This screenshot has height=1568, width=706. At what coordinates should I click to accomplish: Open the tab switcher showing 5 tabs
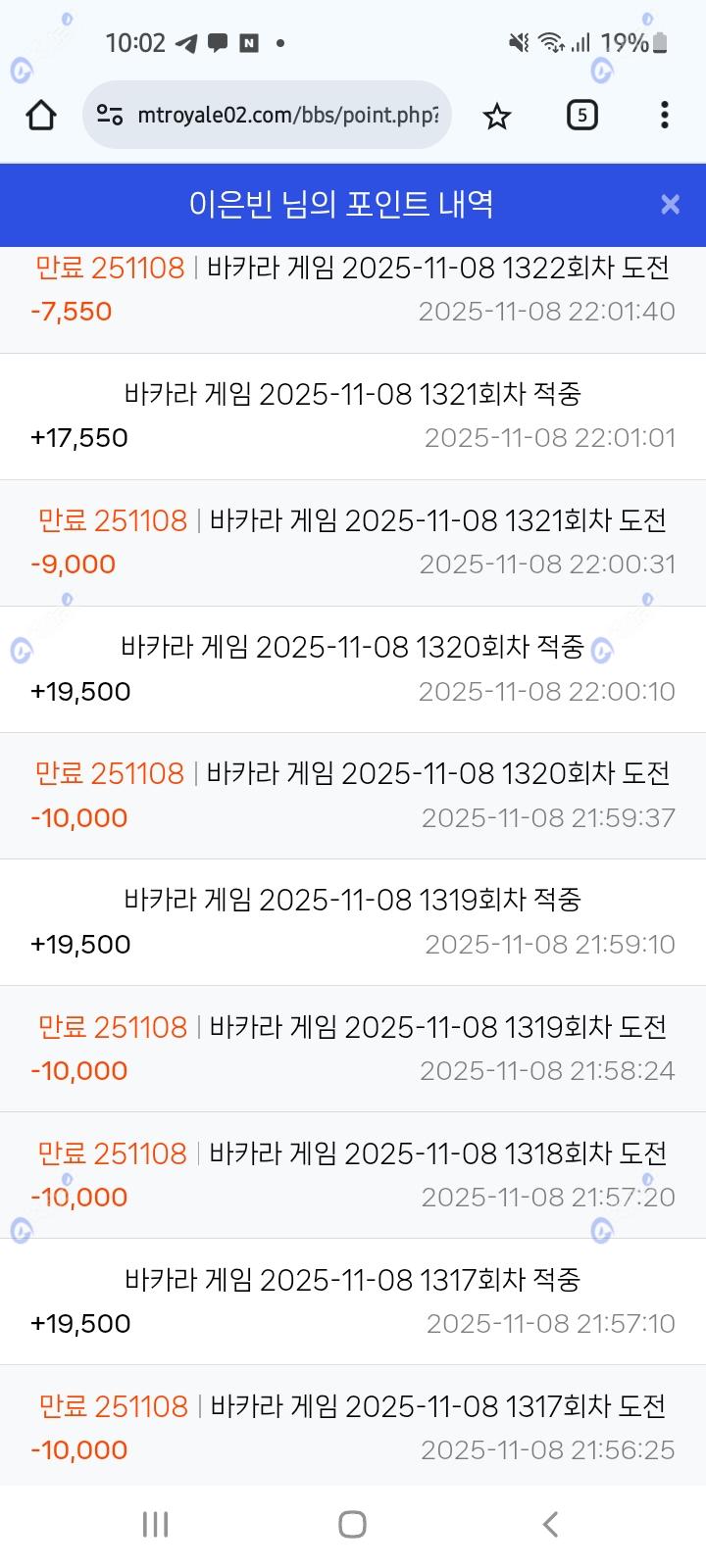(581, 116)
